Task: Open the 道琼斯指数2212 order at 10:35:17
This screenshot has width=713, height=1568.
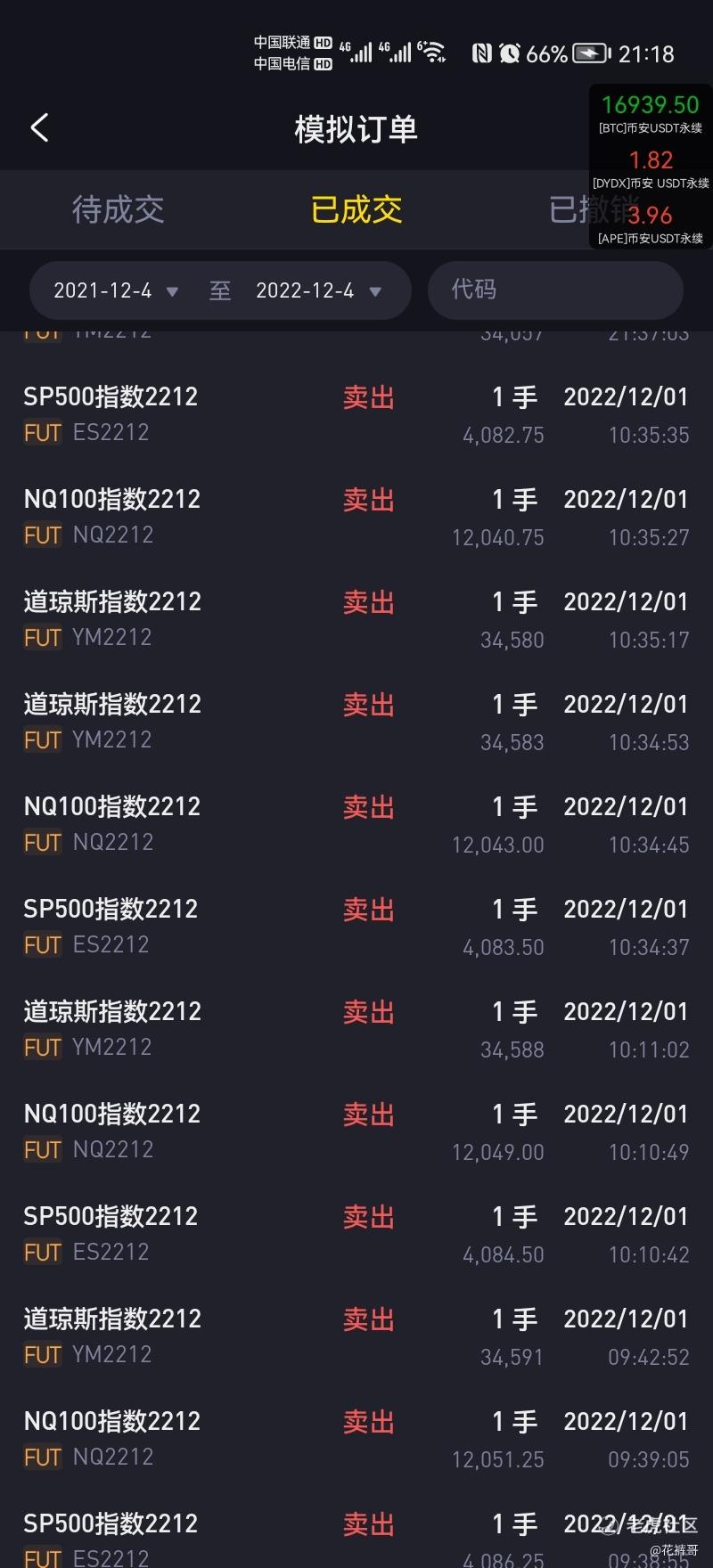Action: coord(356,619)
